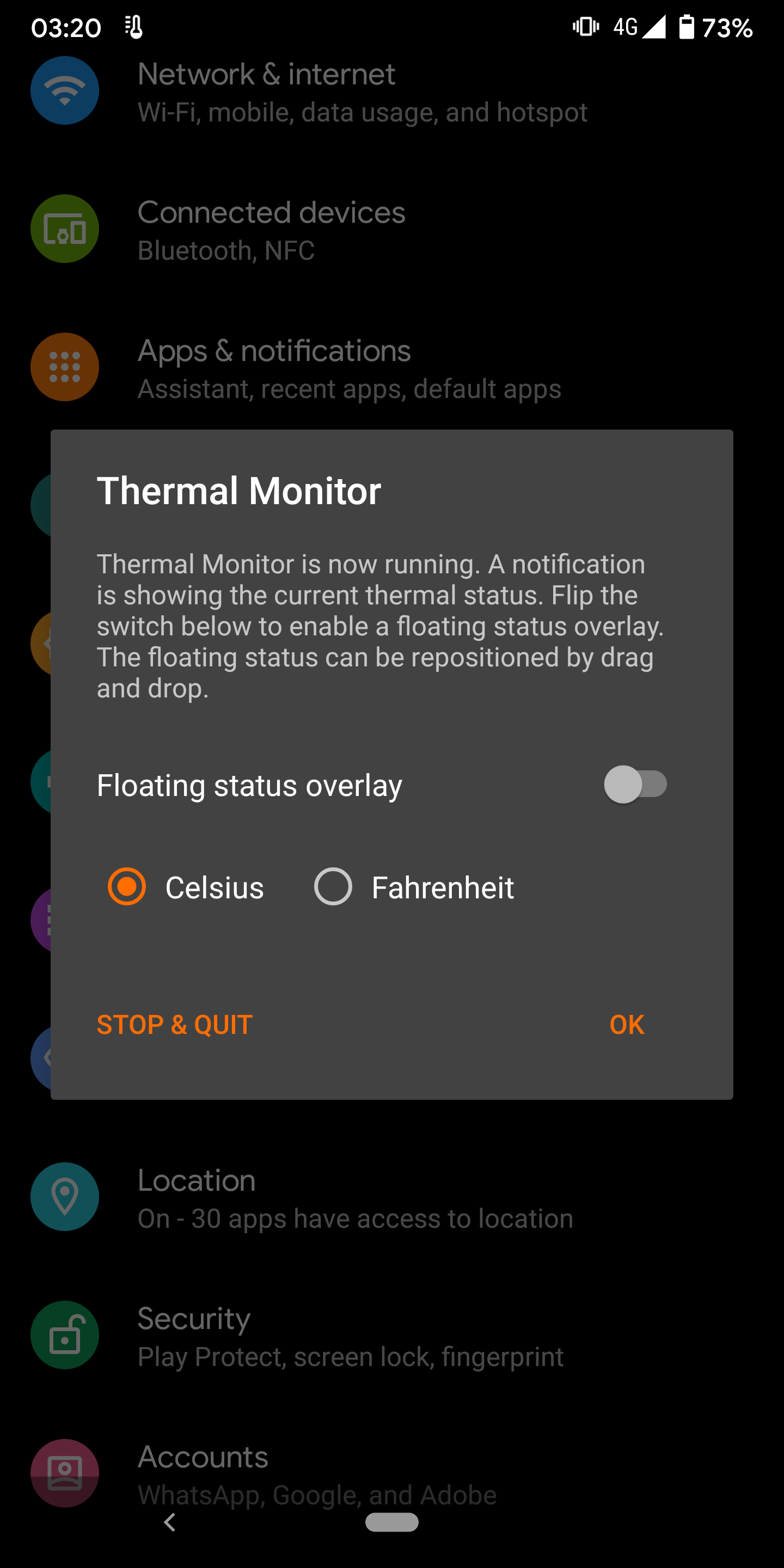Go back using the navigation bar arrow
This screenshot has width=784, height=1568.
[170, 1522]
